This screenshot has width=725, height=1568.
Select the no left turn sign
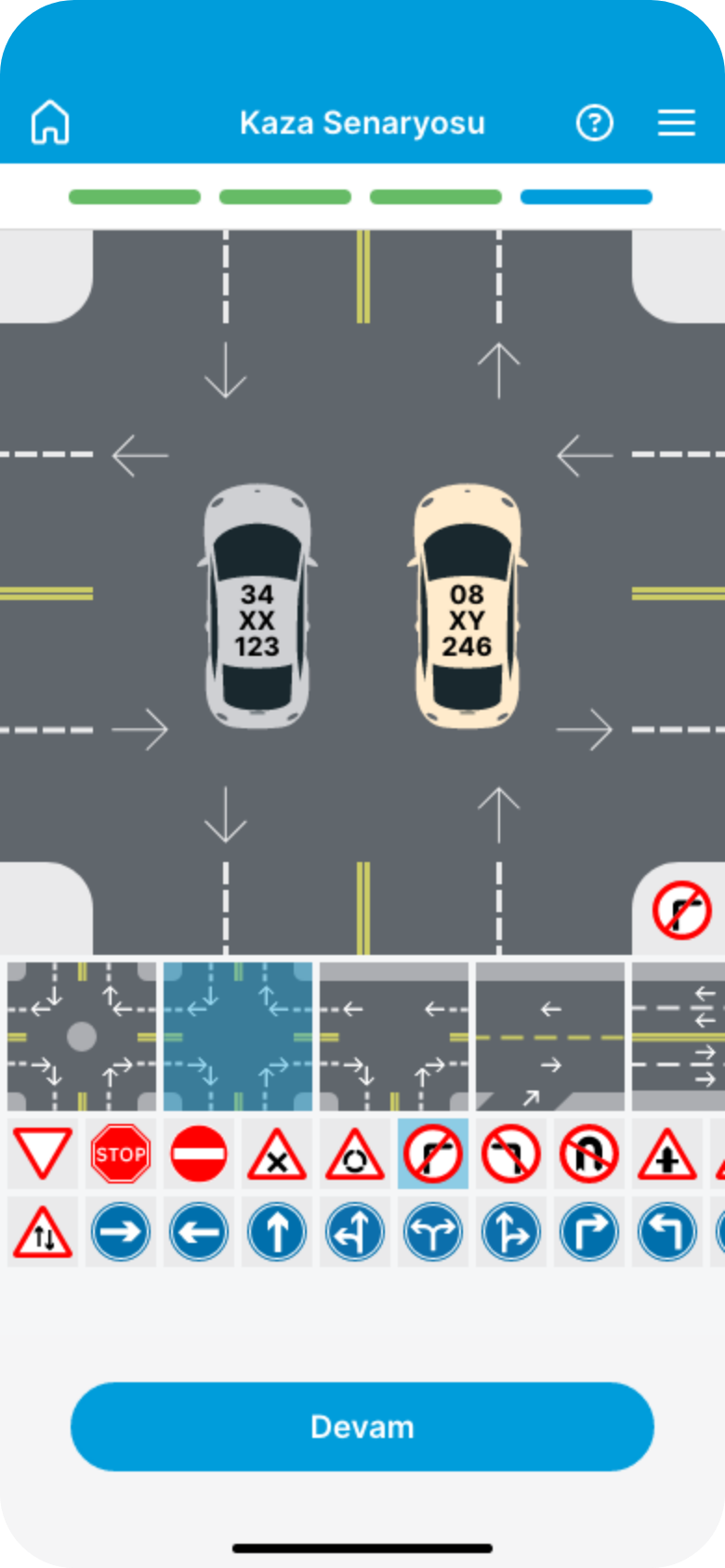[x=511, y=1154]
